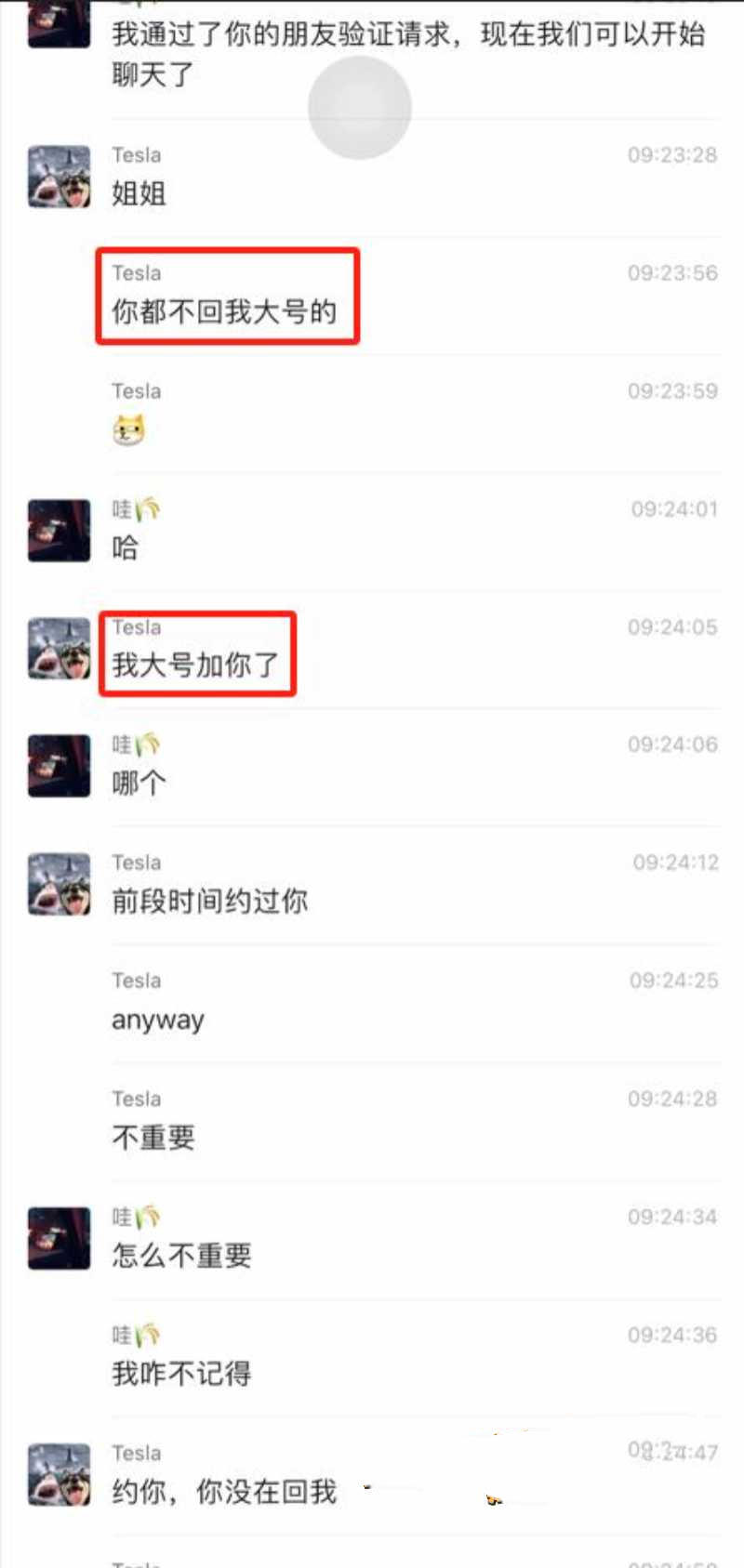744x1568 pixels.
Task: Click the "anyway" message bubble
Action: pyautogui.click(x=156, y=1020)
